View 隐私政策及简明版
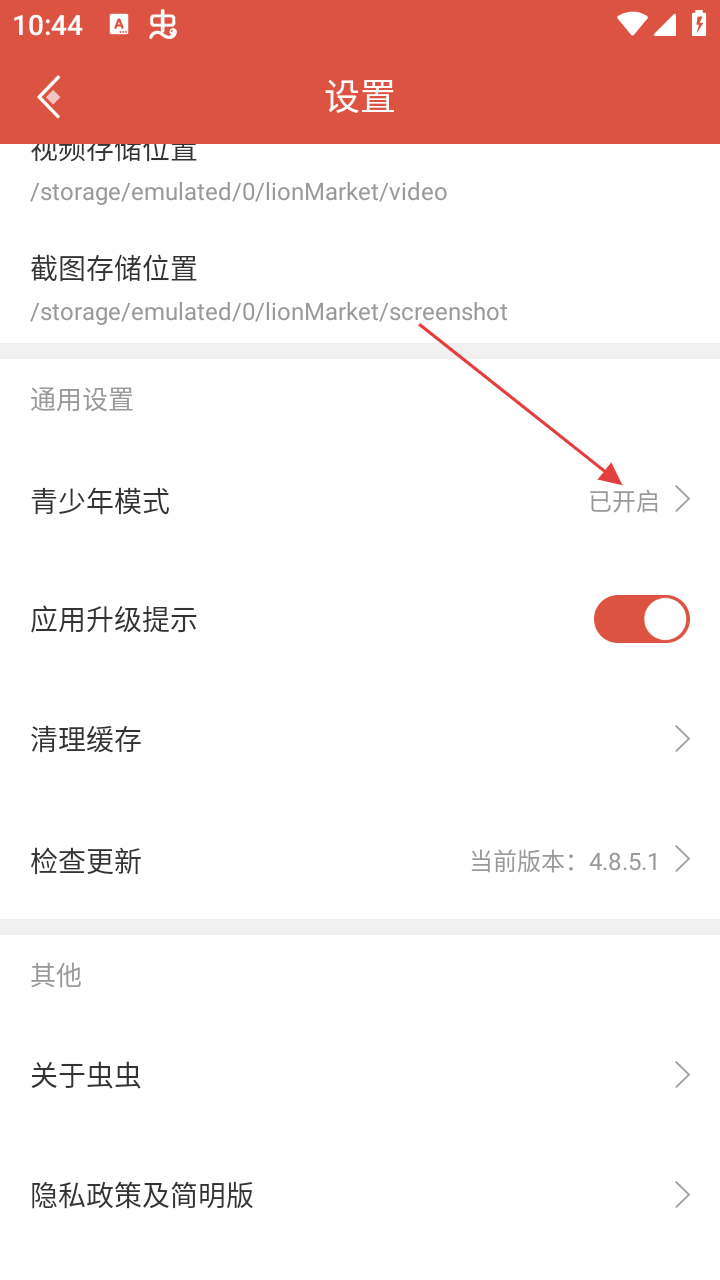Image resolution: width=720 pixels, height=1280 pixels. (360, 1195)
